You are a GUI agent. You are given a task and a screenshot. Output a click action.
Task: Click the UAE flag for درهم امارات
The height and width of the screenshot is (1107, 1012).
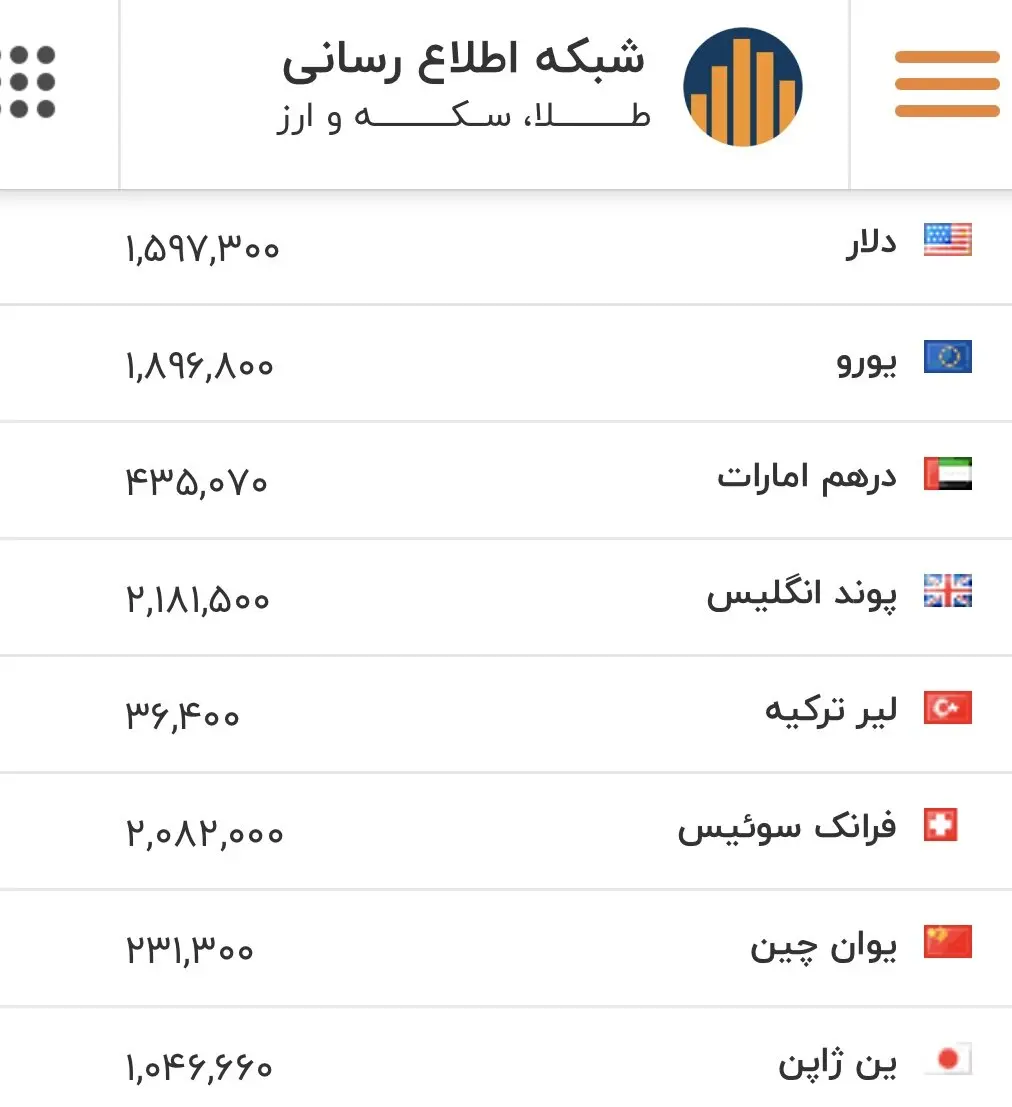(946, 475)
